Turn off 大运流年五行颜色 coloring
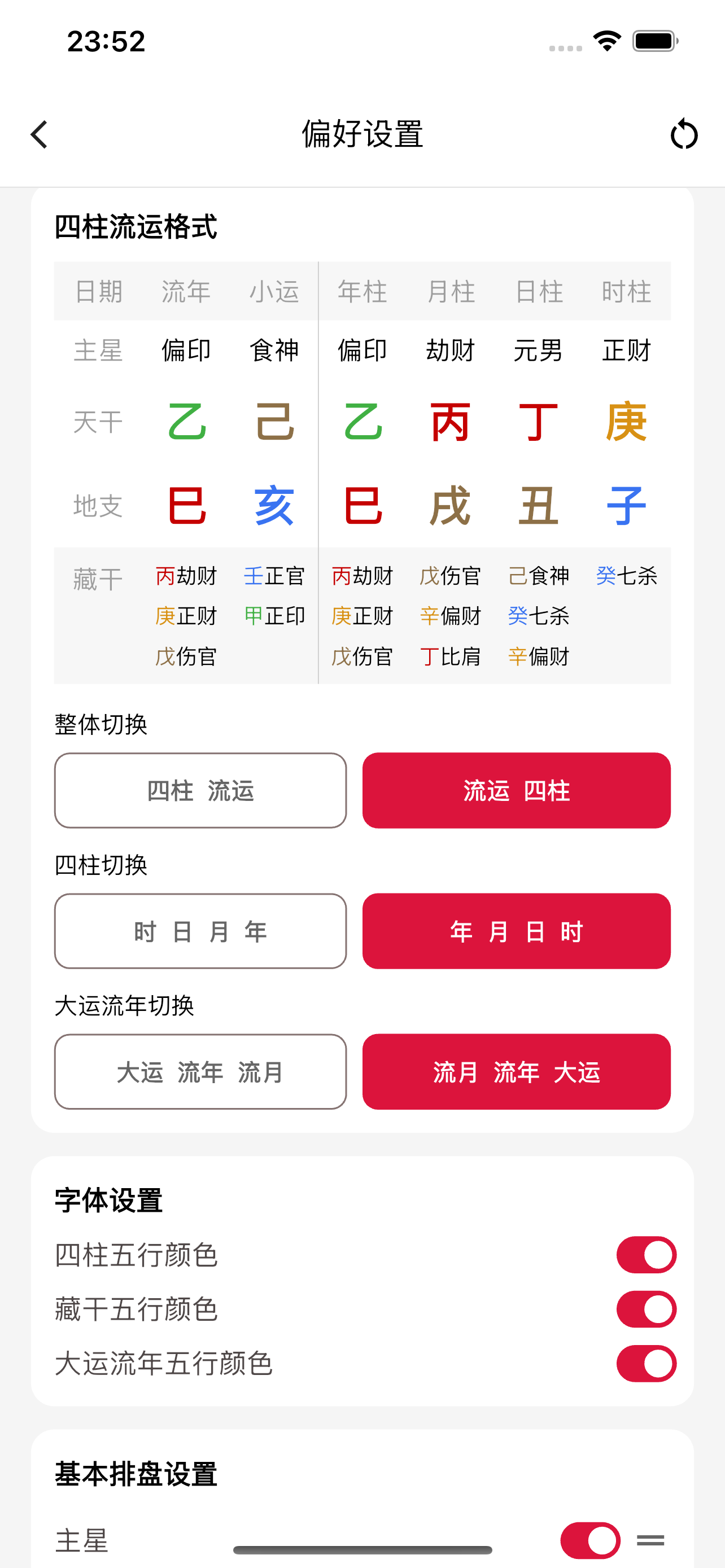The width and height of the screenshot is (725, 1568). coord(647,1364)
